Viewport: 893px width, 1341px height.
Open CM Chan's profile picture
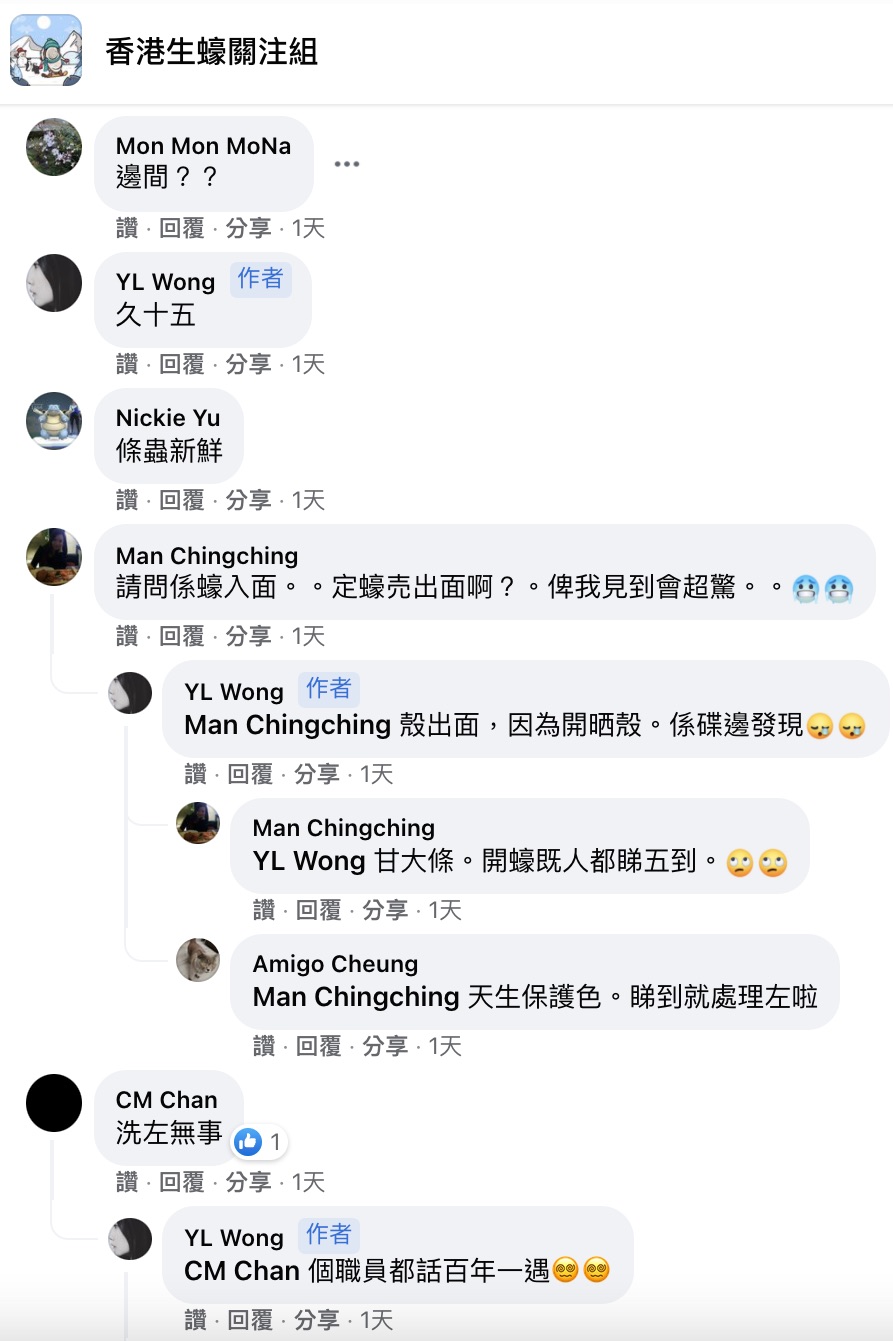click(53, 1103)
